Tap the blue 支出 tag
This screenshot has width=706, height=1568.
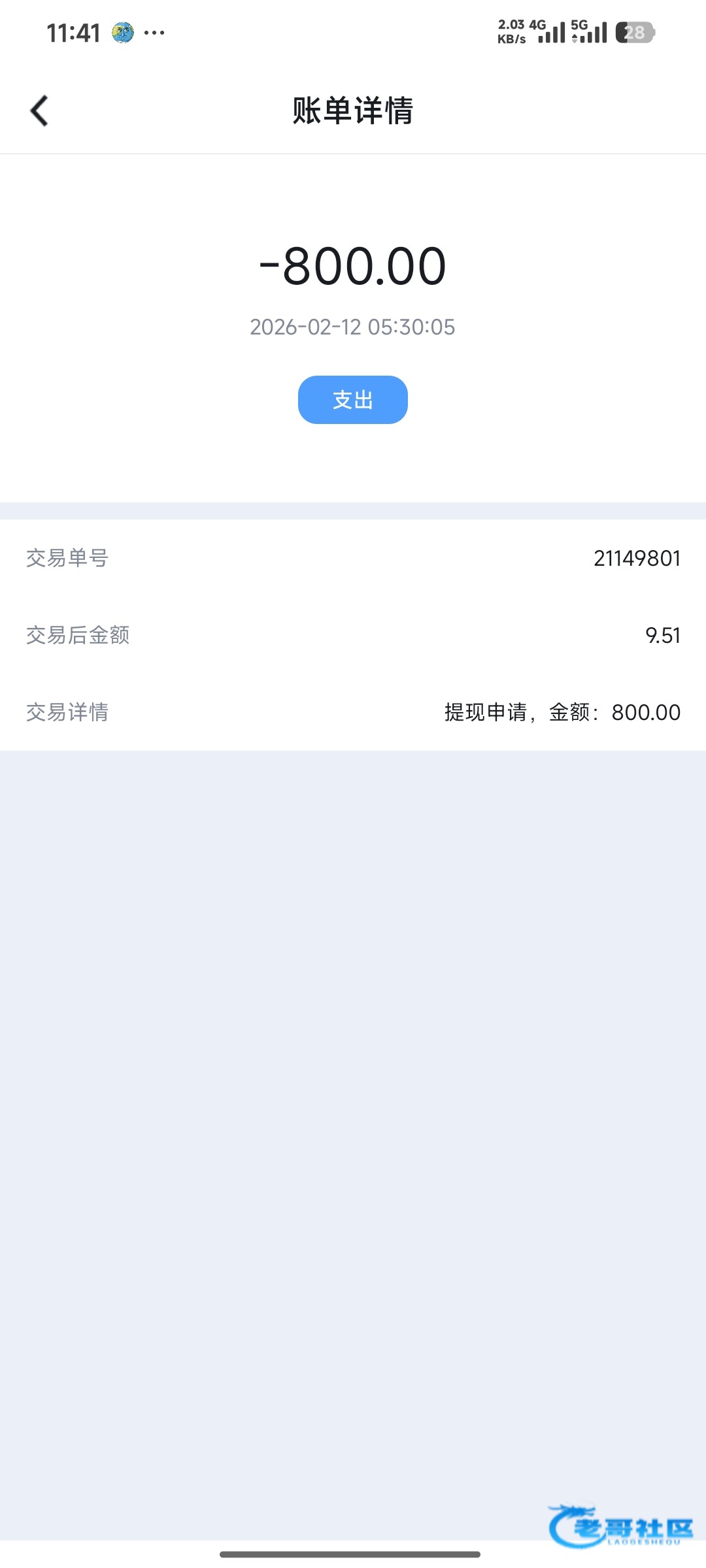point(353,400)
